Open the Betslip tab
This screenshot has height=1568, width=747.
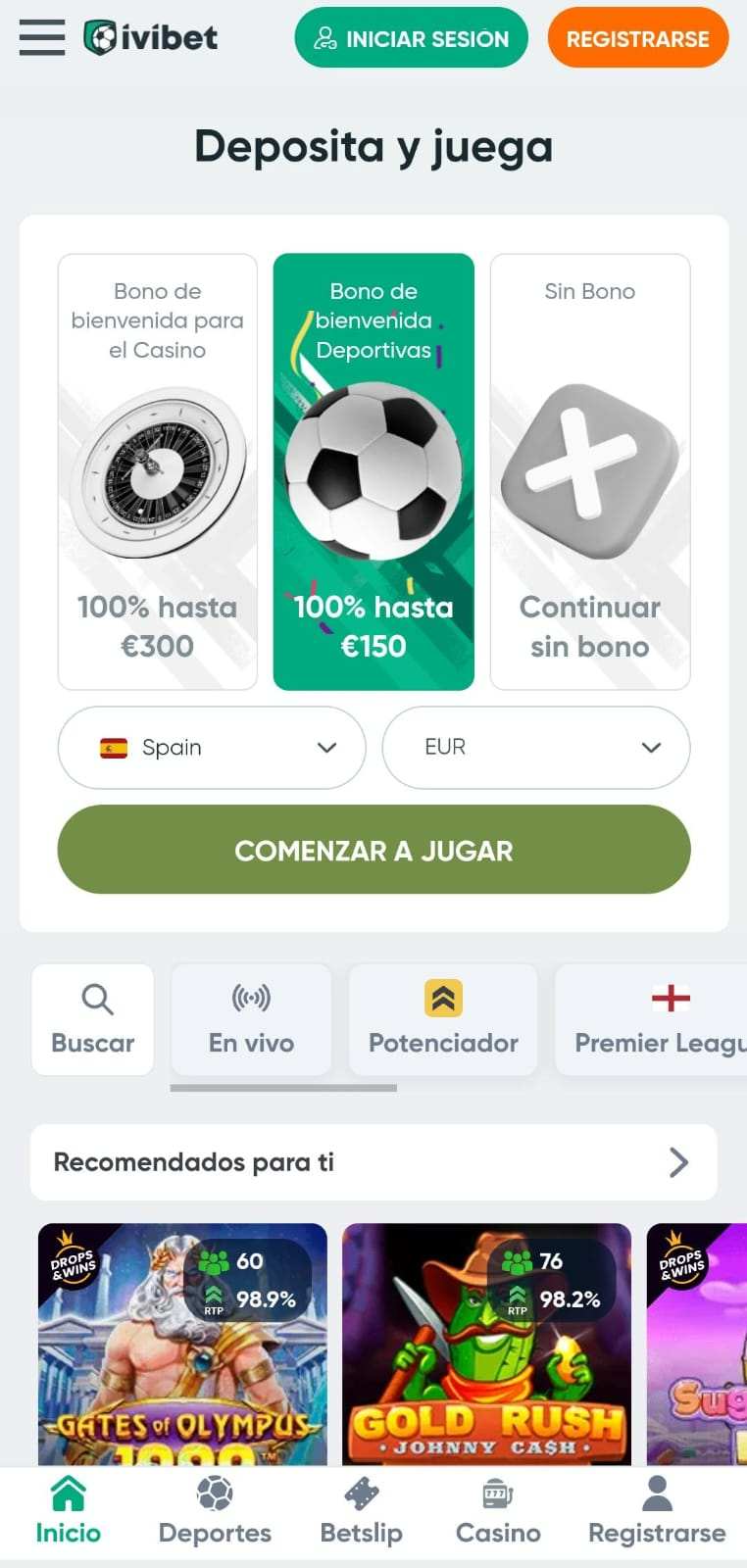(x=362, y=1512)
